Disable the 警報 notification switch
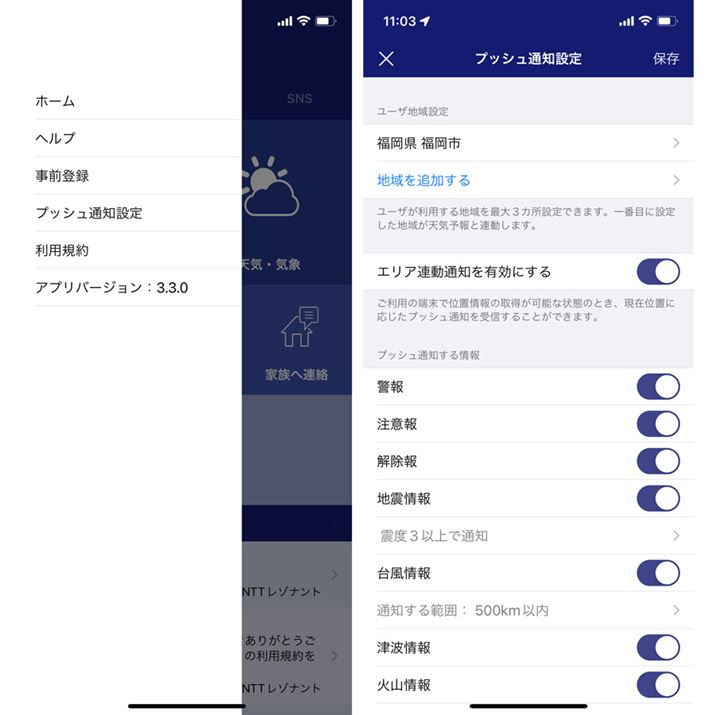This screenshot has height=715, width=715. [x=658, y=386]
